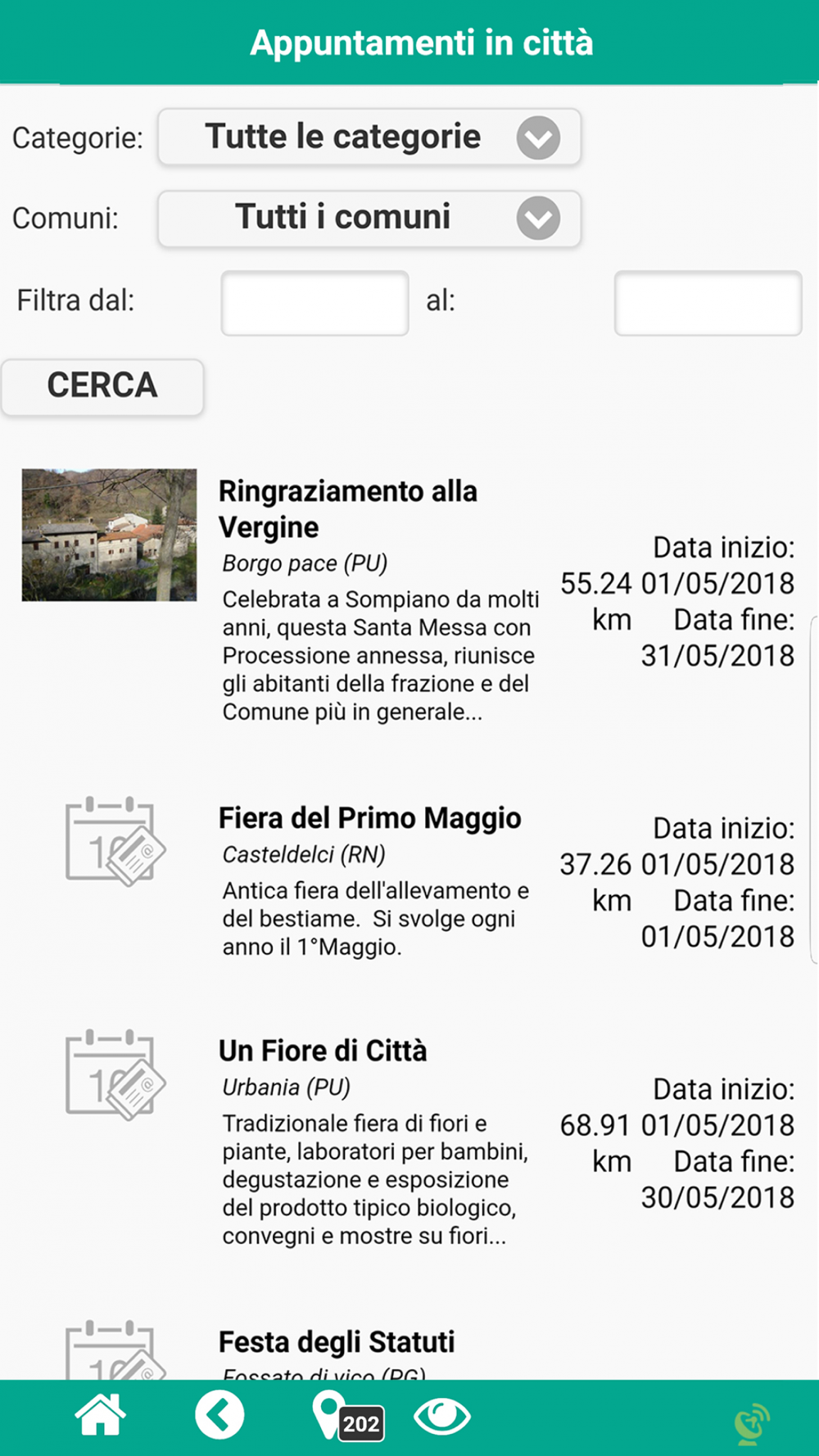
Task: Open the Festa degli Statuti event
Action: pyautogui.click(x=336, y=1342)
